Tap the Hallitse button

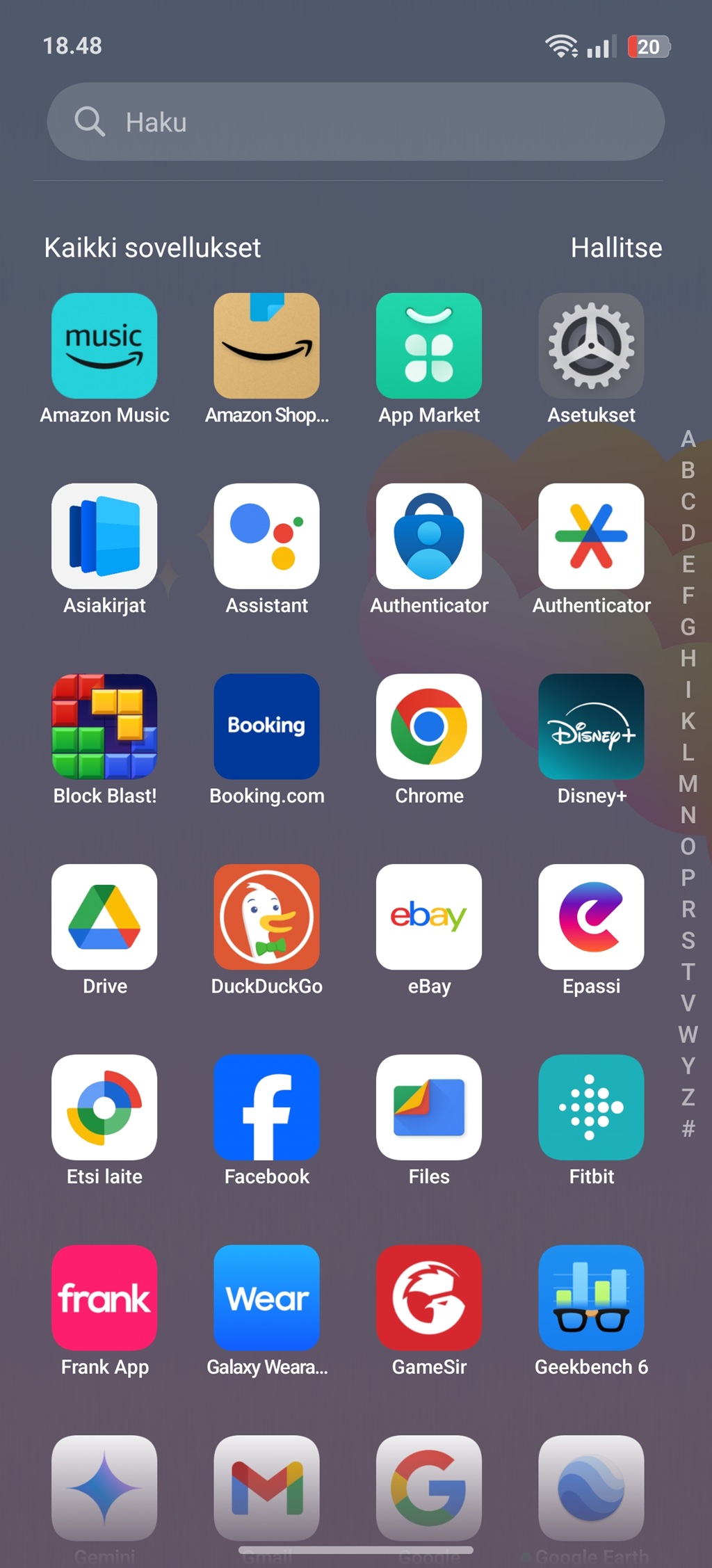pyautogui.click(x=616, y=248)
